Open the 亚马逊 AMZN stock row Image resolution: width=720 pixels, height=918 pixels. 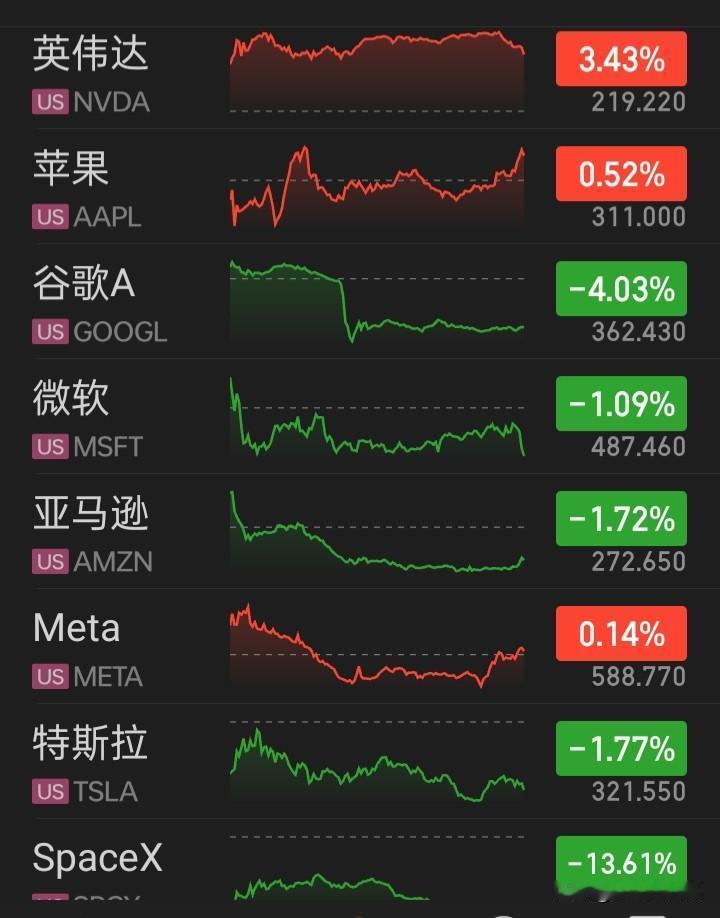[x=360, y=531]
